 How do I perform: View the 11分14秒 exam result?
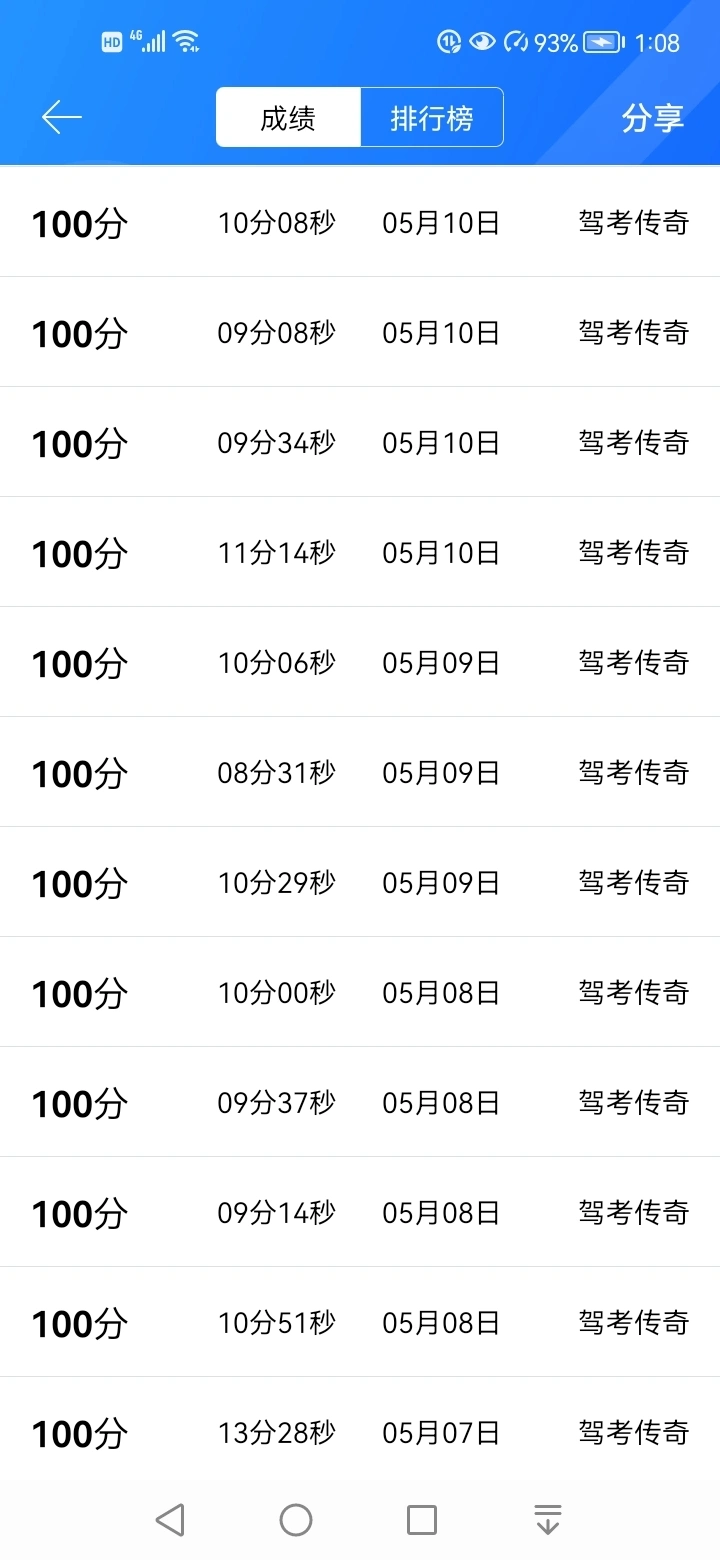coord(360,552)
